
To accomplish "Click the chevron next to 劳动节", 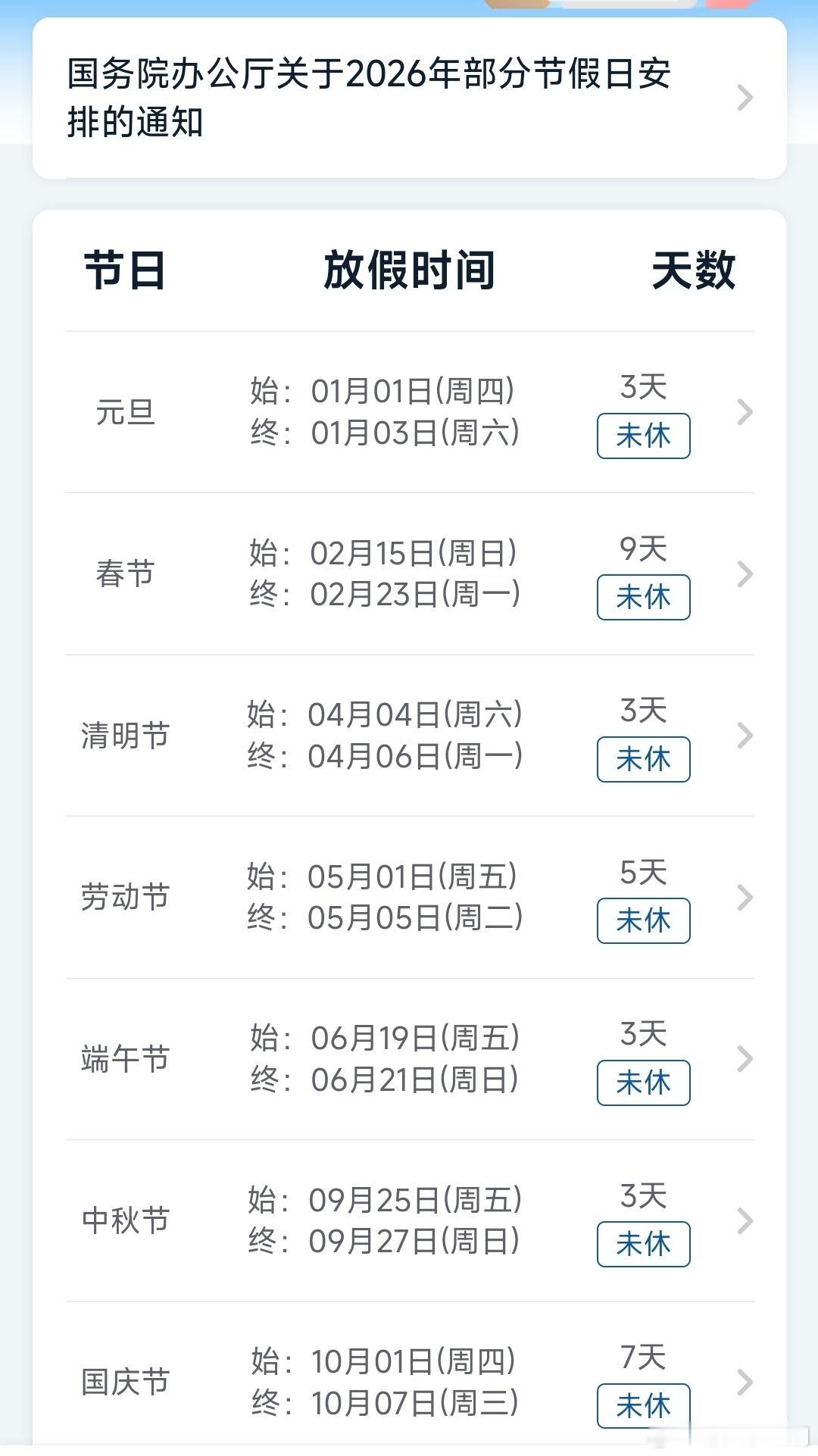I will [746, 898].
